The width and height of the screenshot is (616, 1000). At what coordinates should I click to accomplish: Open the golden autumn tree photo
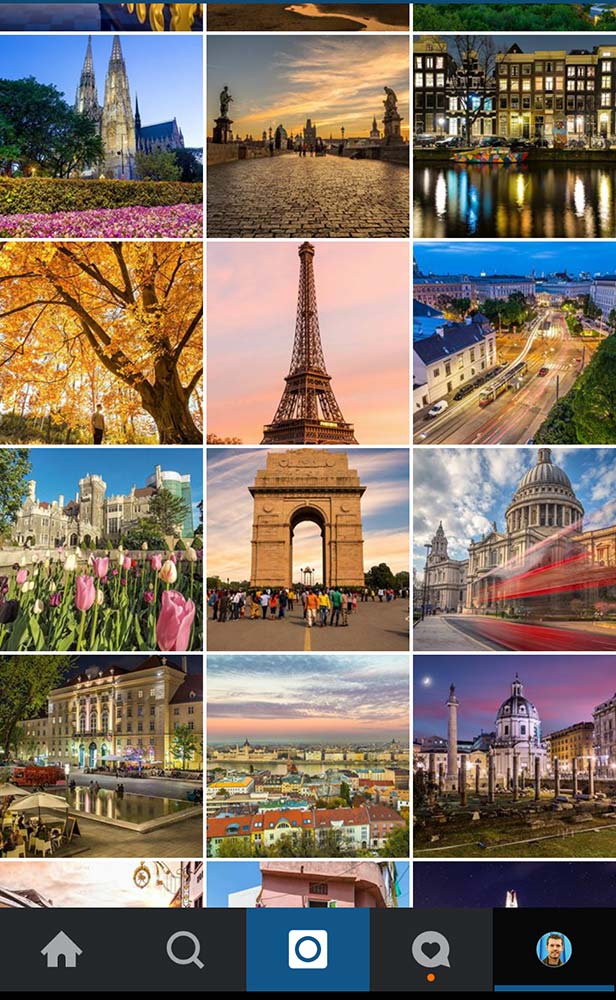tap(101, 343)
